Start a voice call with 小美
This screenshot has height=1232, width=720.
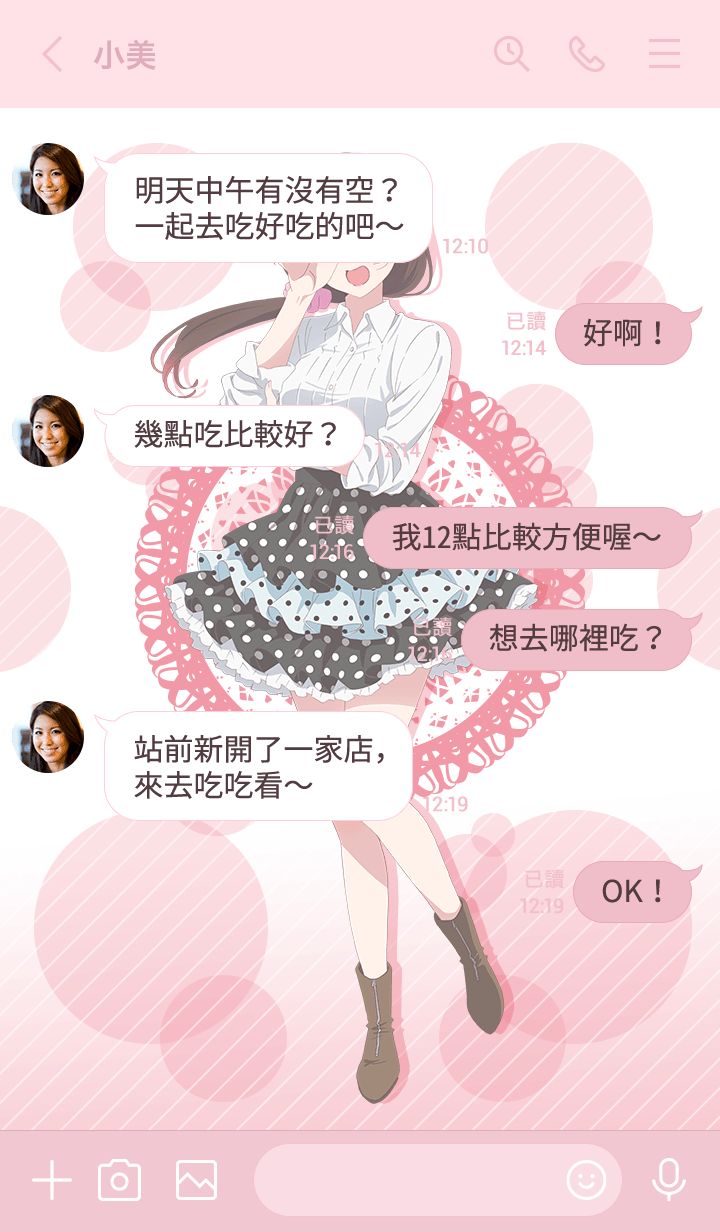[587, 54]
